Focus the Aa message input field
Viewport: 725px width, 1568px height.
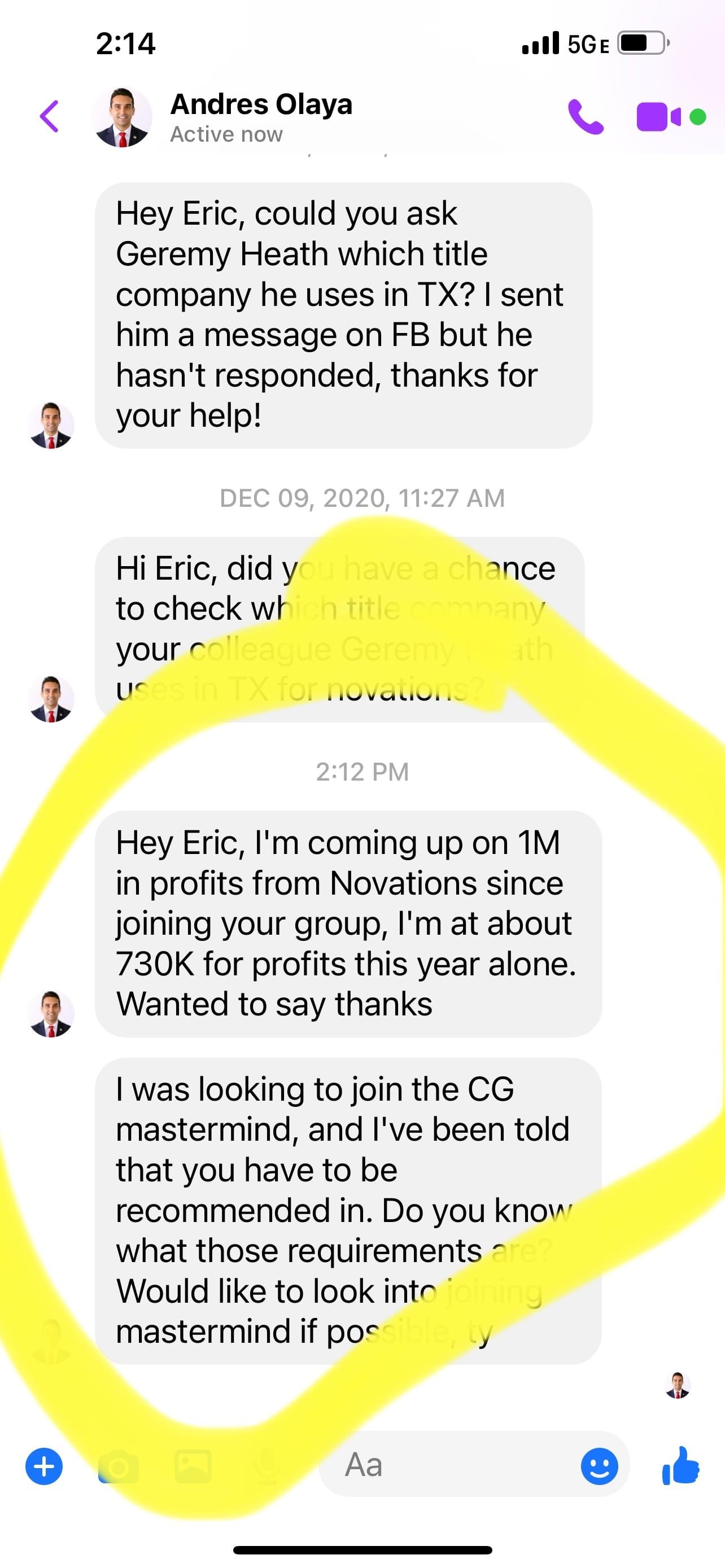point(451,1465)
